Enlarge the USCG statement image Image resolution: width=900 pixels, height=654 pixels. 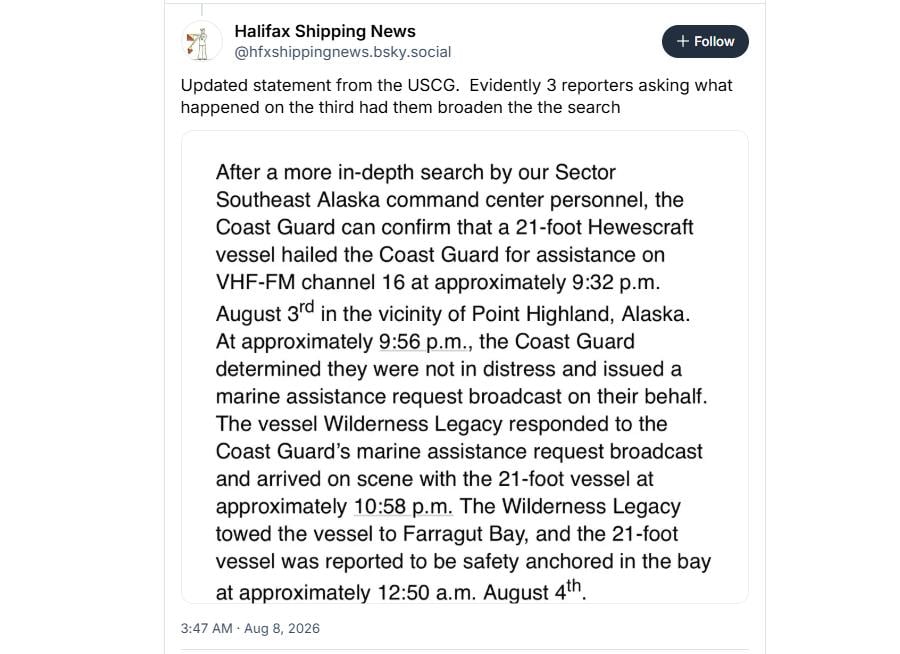pyautogui.click(x=464, y=367)
